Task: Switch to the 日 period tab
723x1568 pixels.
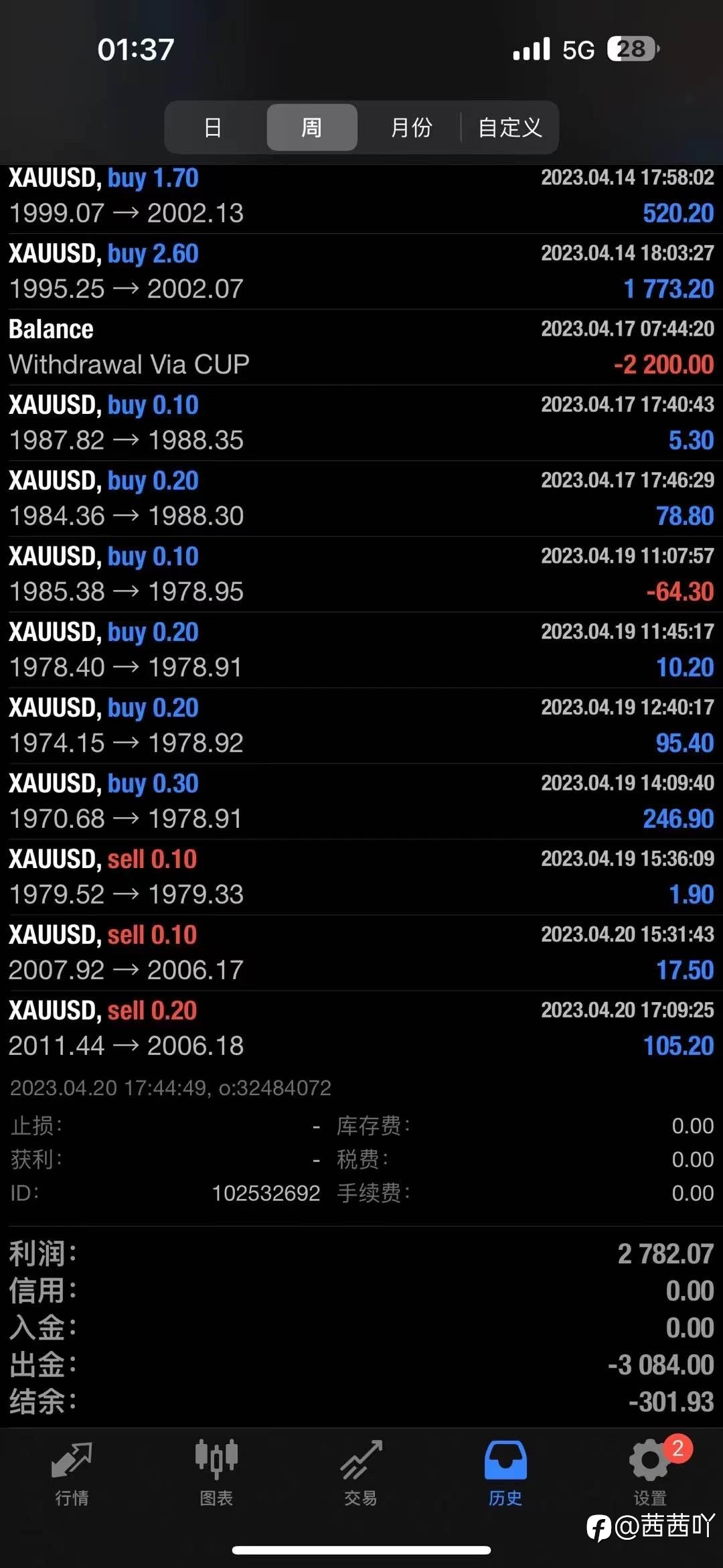Action: point(213,127)
